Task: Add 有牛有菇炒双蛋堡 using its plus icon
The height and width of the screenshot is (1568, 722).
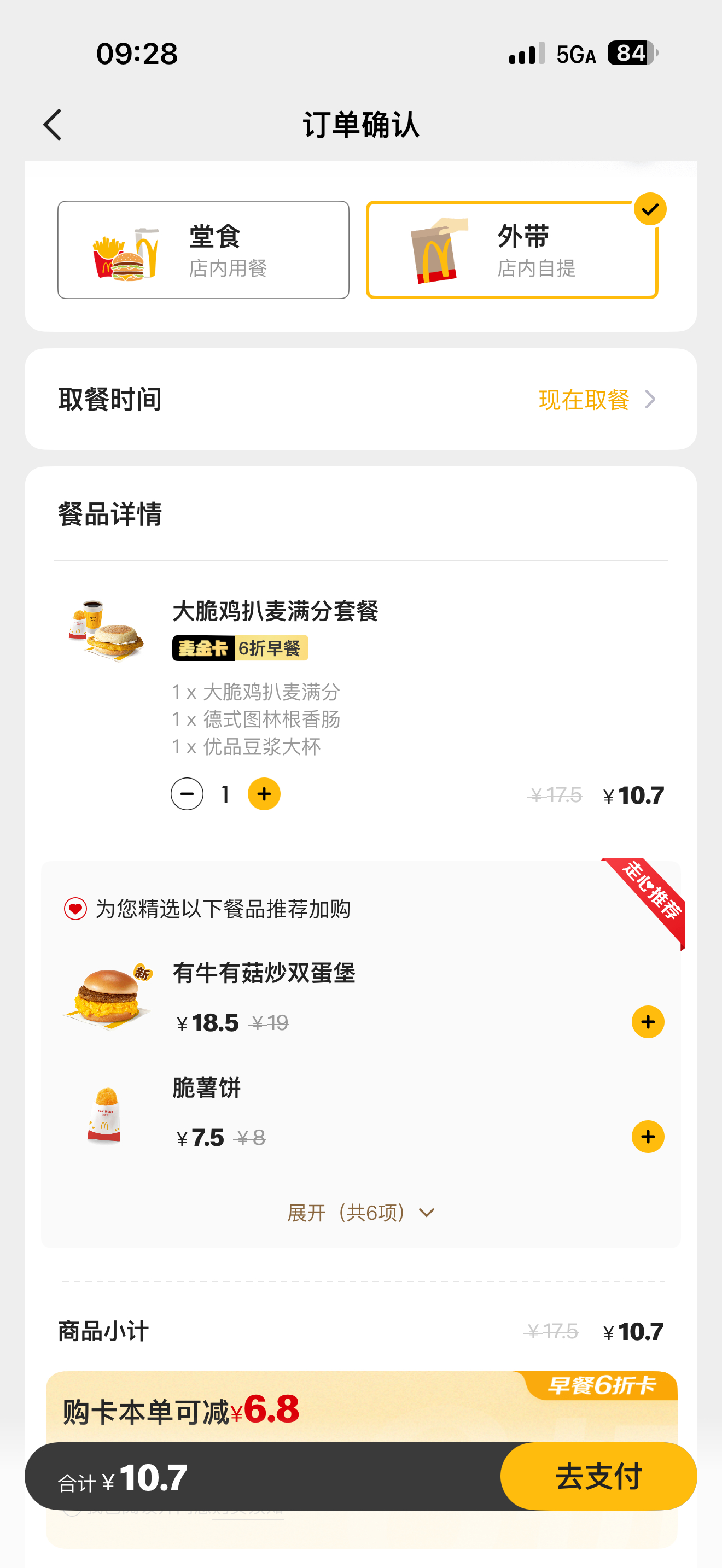Action: pyautogui.click(x=647, y=1022)
